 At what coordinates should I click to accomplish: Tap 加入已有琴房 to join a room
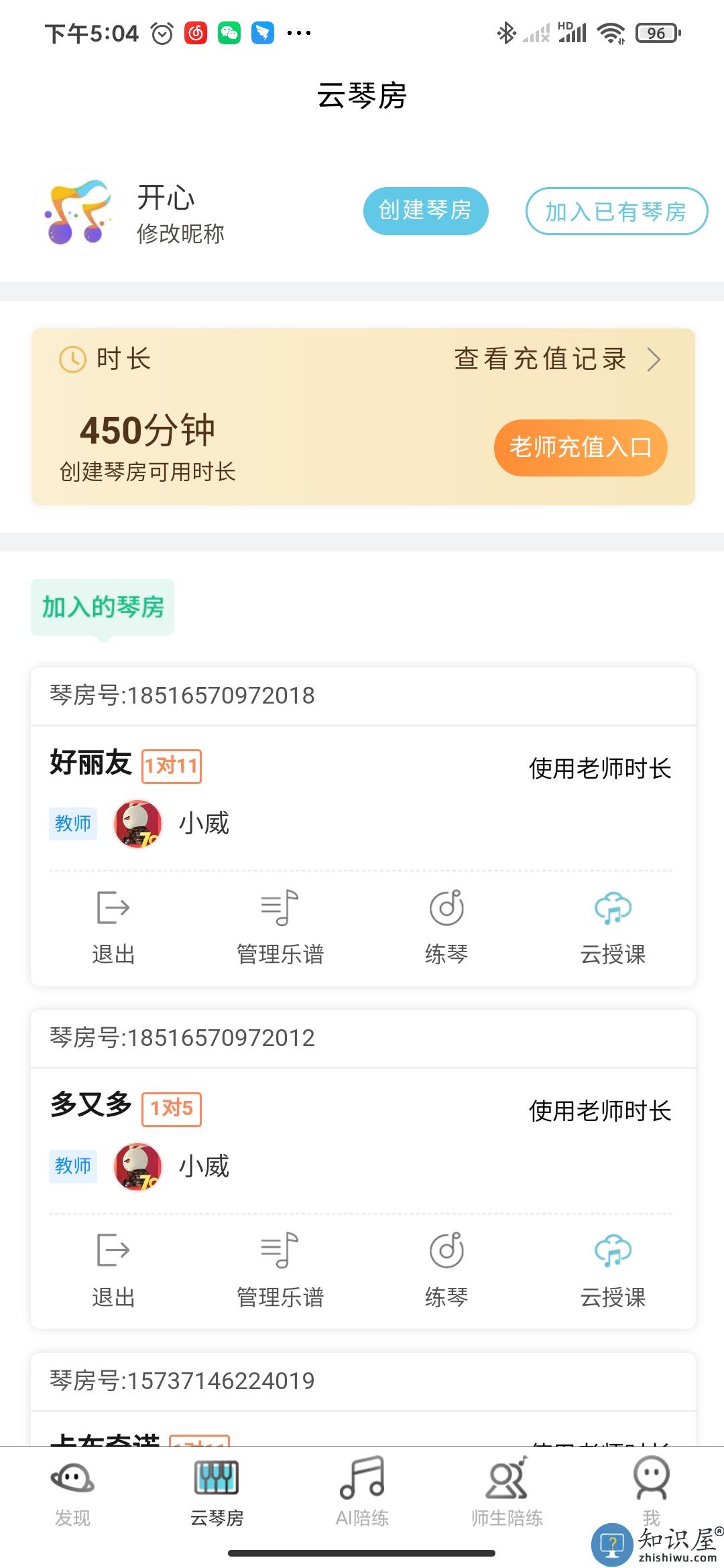click(616, 212)
